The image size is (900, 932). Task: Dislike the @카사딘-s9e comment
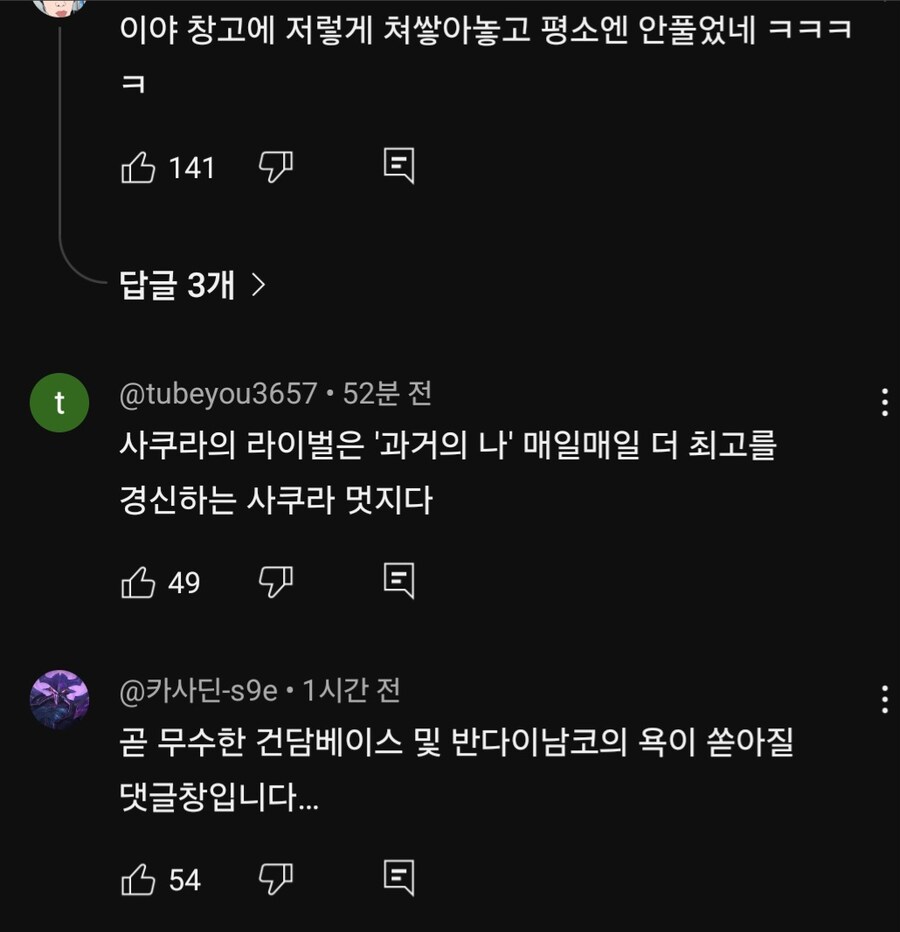[277, 879]
